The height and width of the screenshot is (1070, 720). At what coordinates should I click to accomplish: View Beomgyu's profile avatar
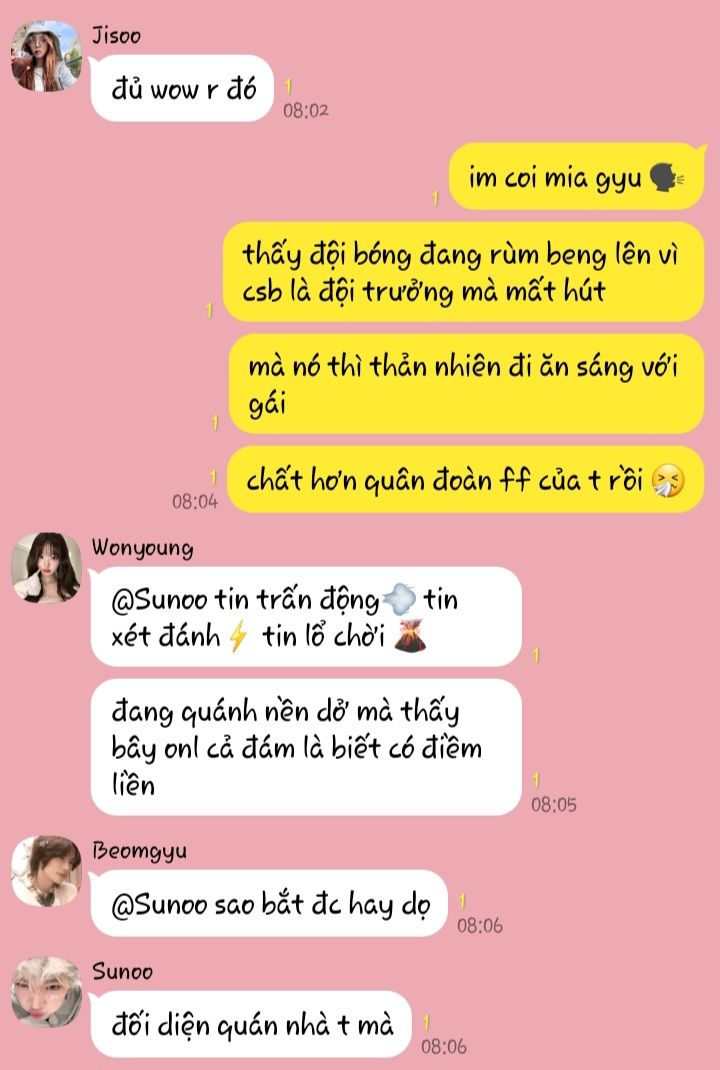pyautogui.click(x=46, y=870)
